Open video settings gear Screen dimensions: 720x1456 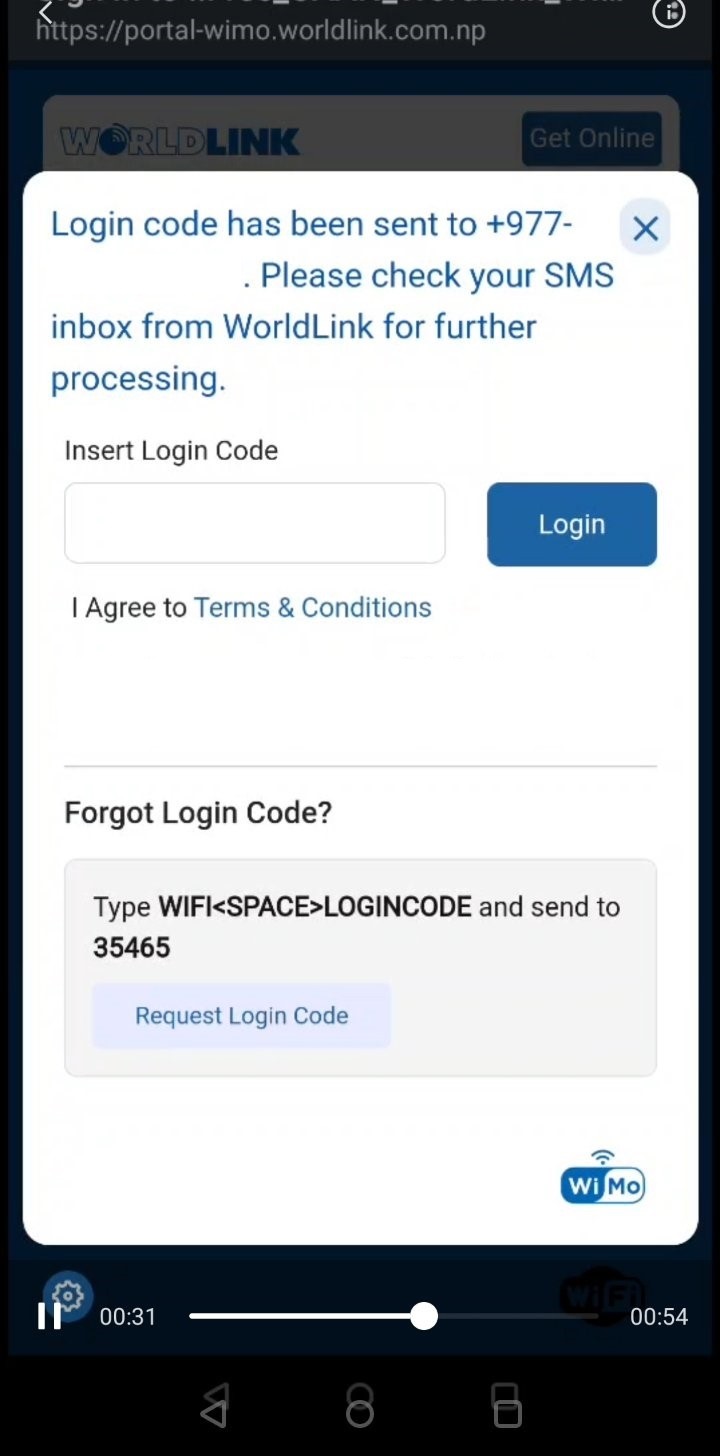pyautogui.click(x=68, y=1296)
